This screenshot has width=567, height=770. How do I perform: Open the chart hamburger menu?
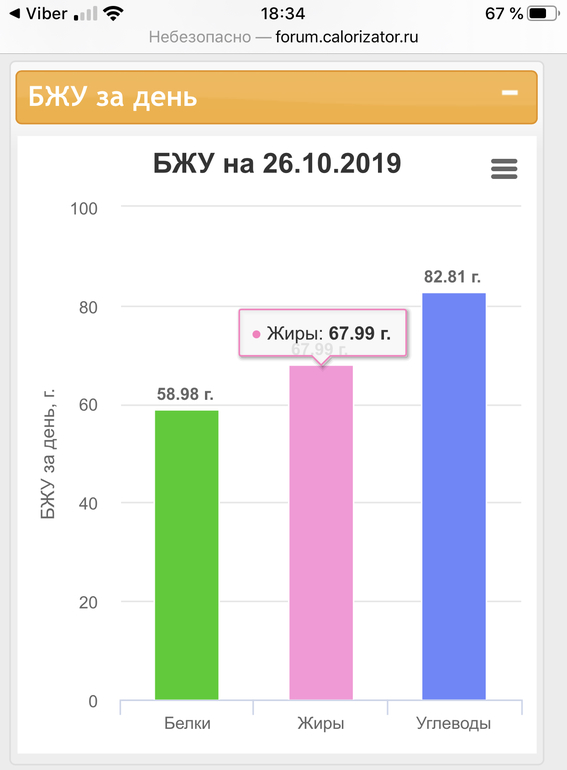point(504,169)
